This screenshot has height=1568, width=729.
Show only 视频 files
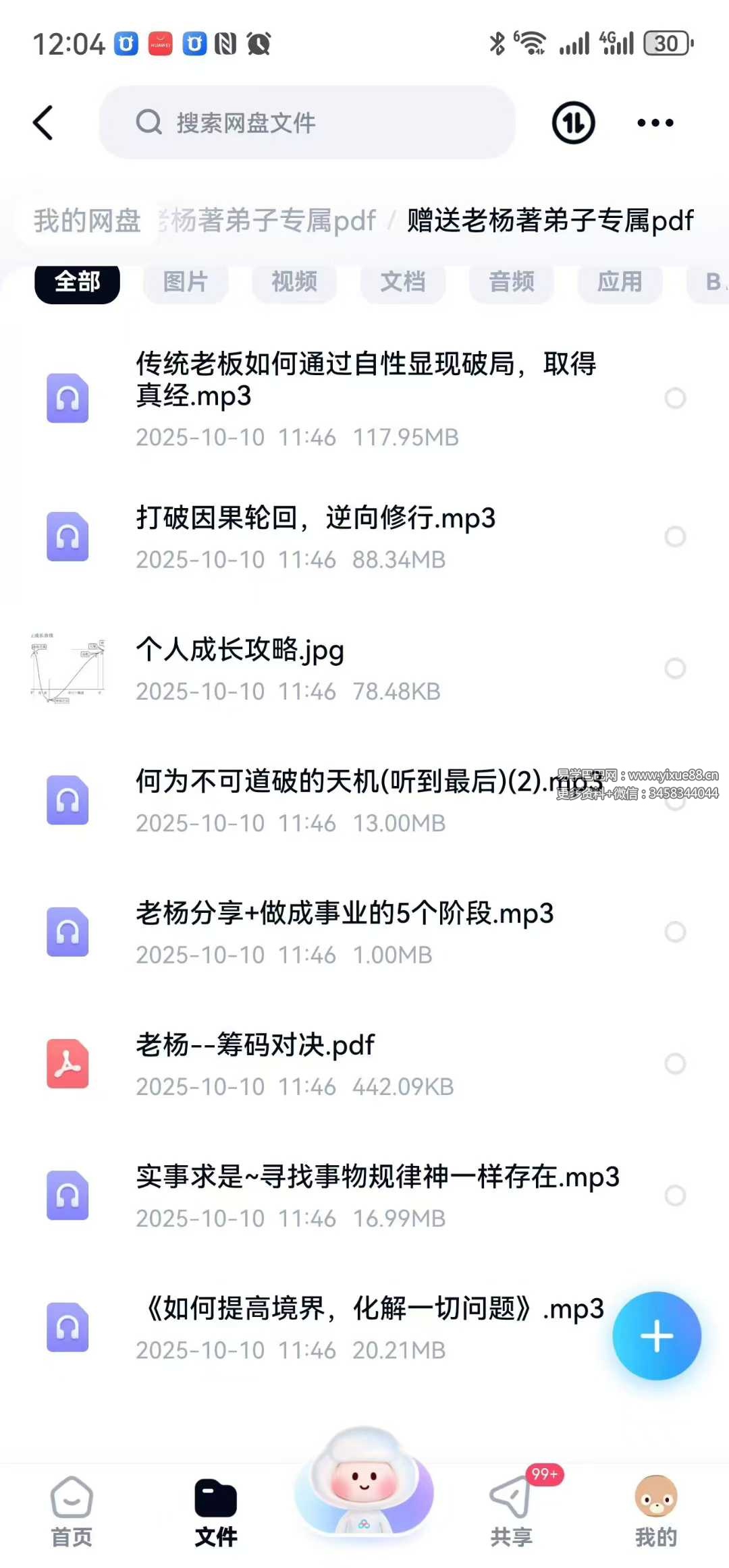click(x=294, y=282)
